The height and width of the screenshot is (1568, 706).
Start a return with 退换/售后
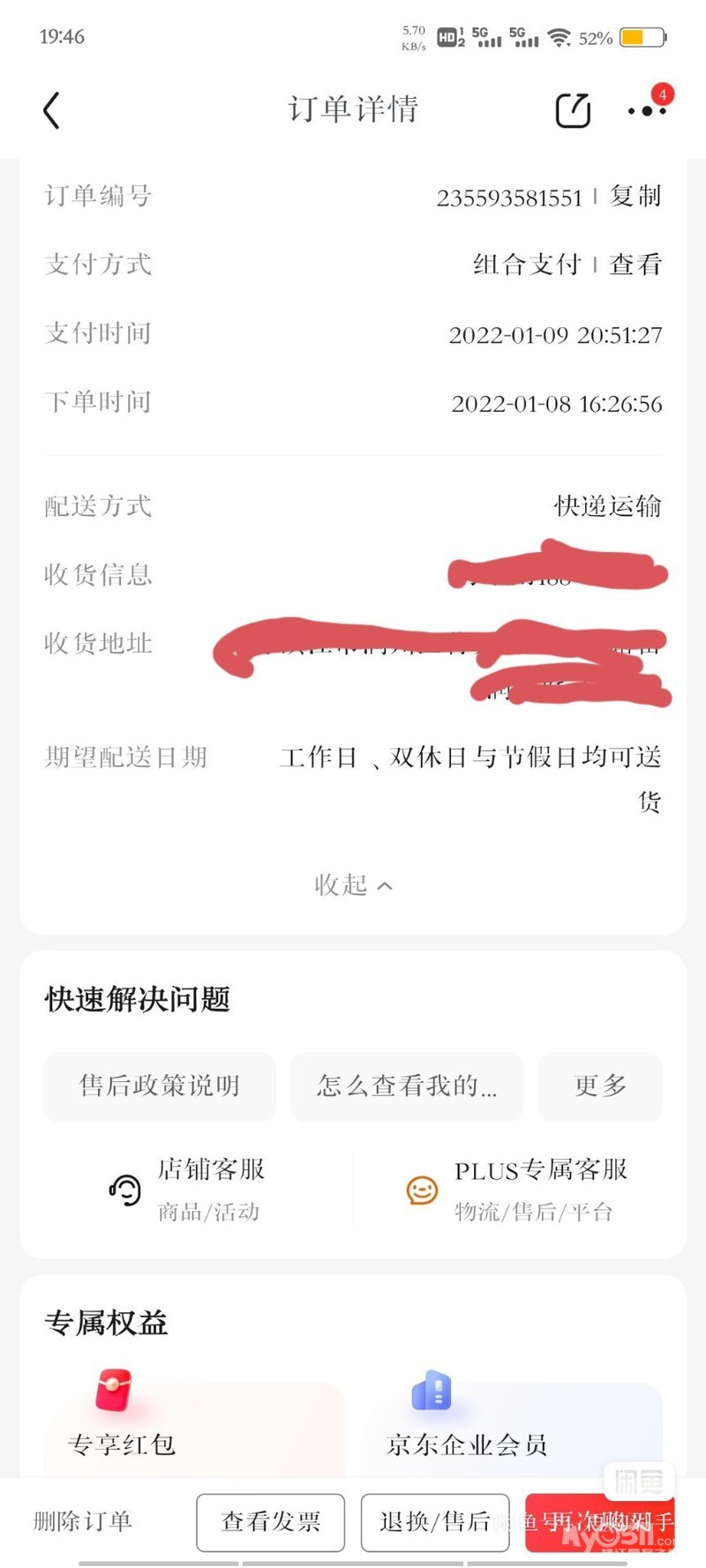435,1521
